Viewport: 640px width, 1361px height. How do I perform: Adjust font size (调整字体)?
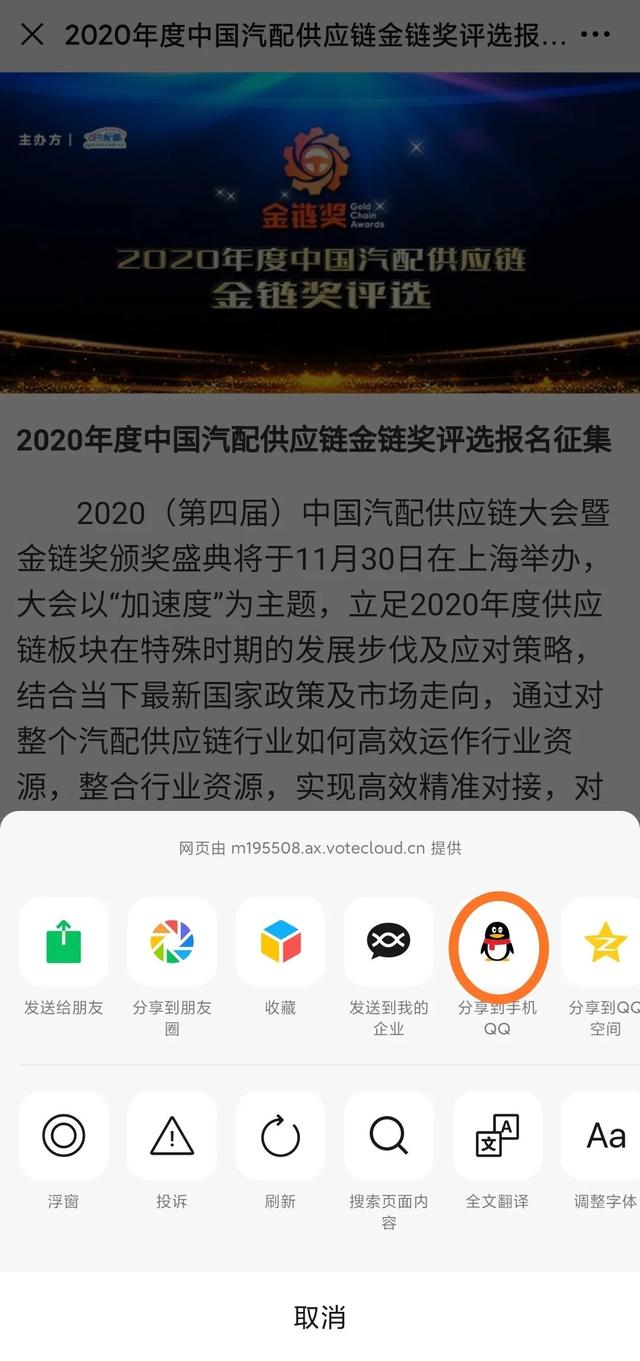click(604, 1136)
